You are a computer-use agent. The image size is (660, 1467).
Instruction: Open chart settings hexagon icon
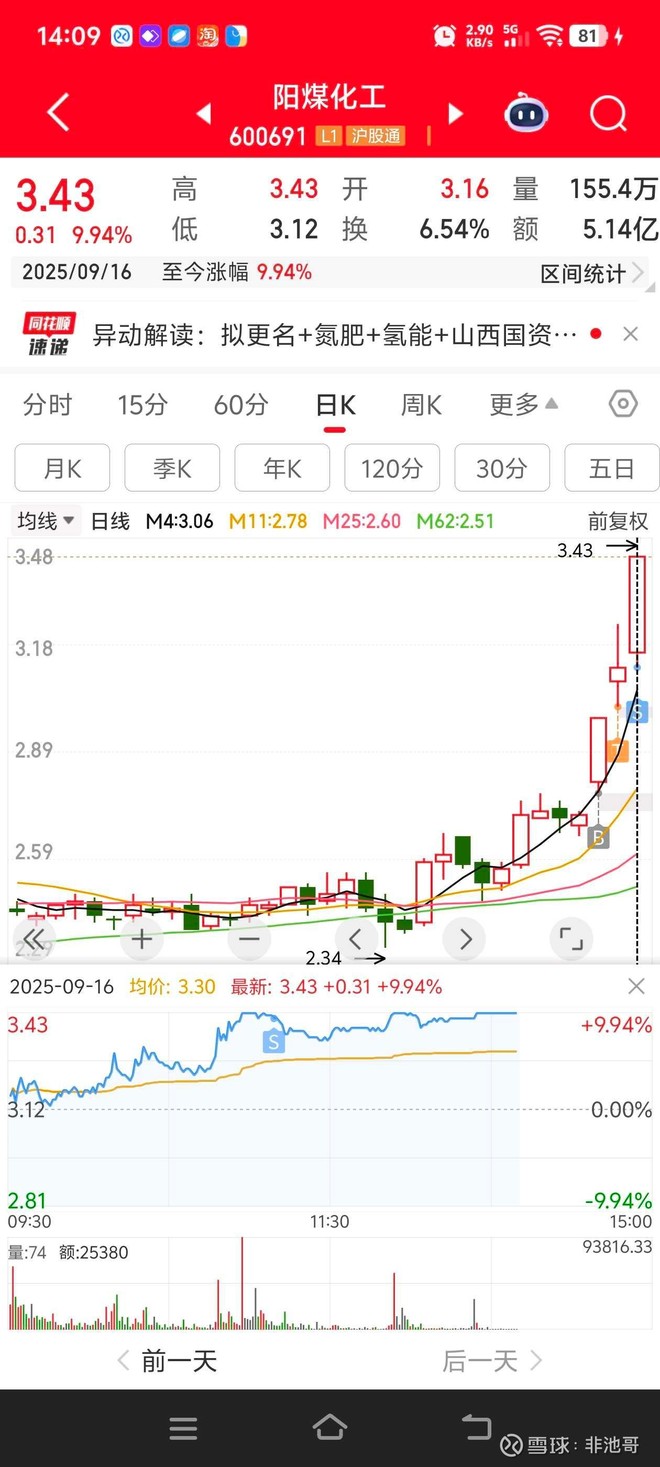(623, 404)
